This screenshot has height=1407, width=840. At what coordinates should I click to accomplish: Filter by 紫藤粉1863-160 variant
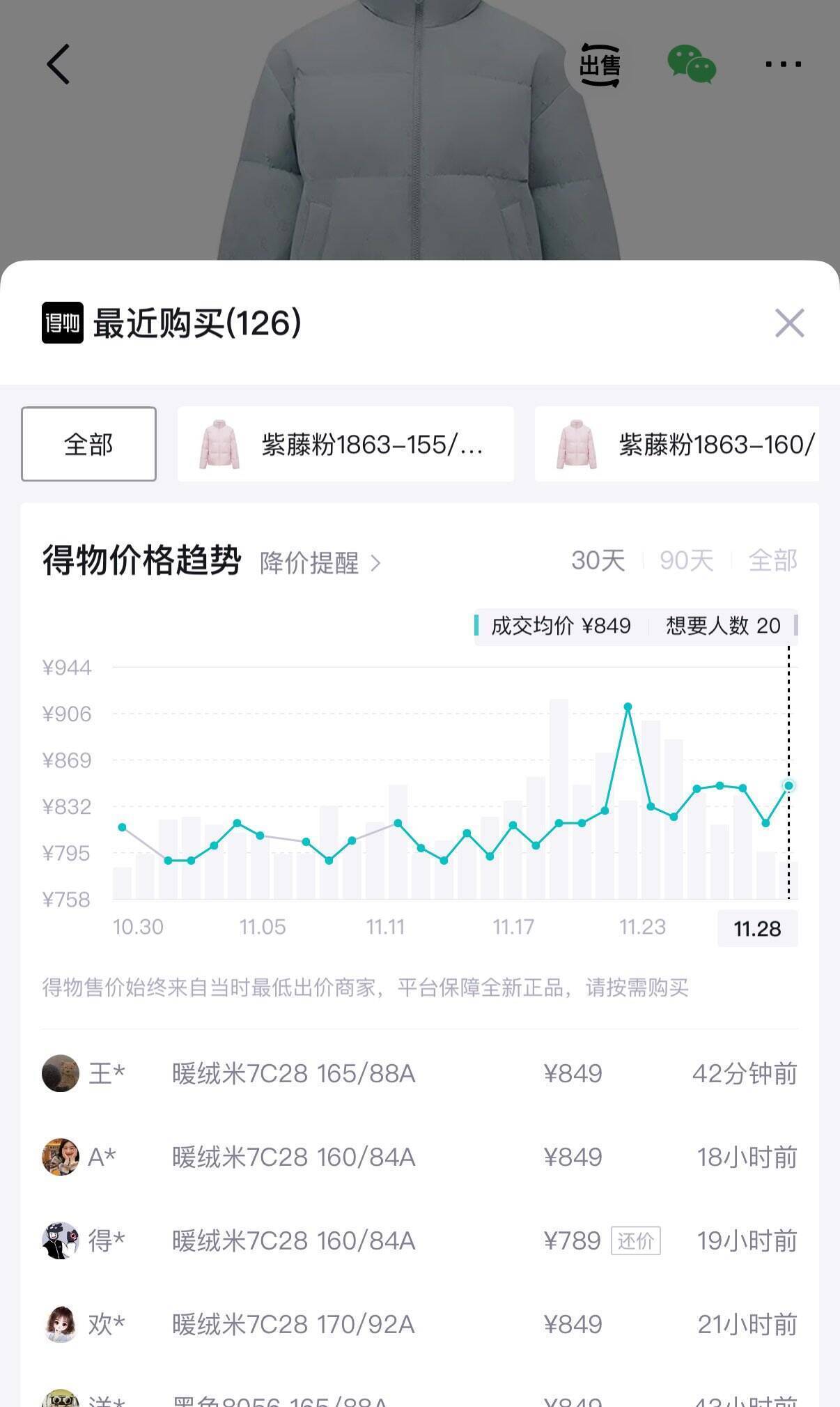click(x=677, y=445)
